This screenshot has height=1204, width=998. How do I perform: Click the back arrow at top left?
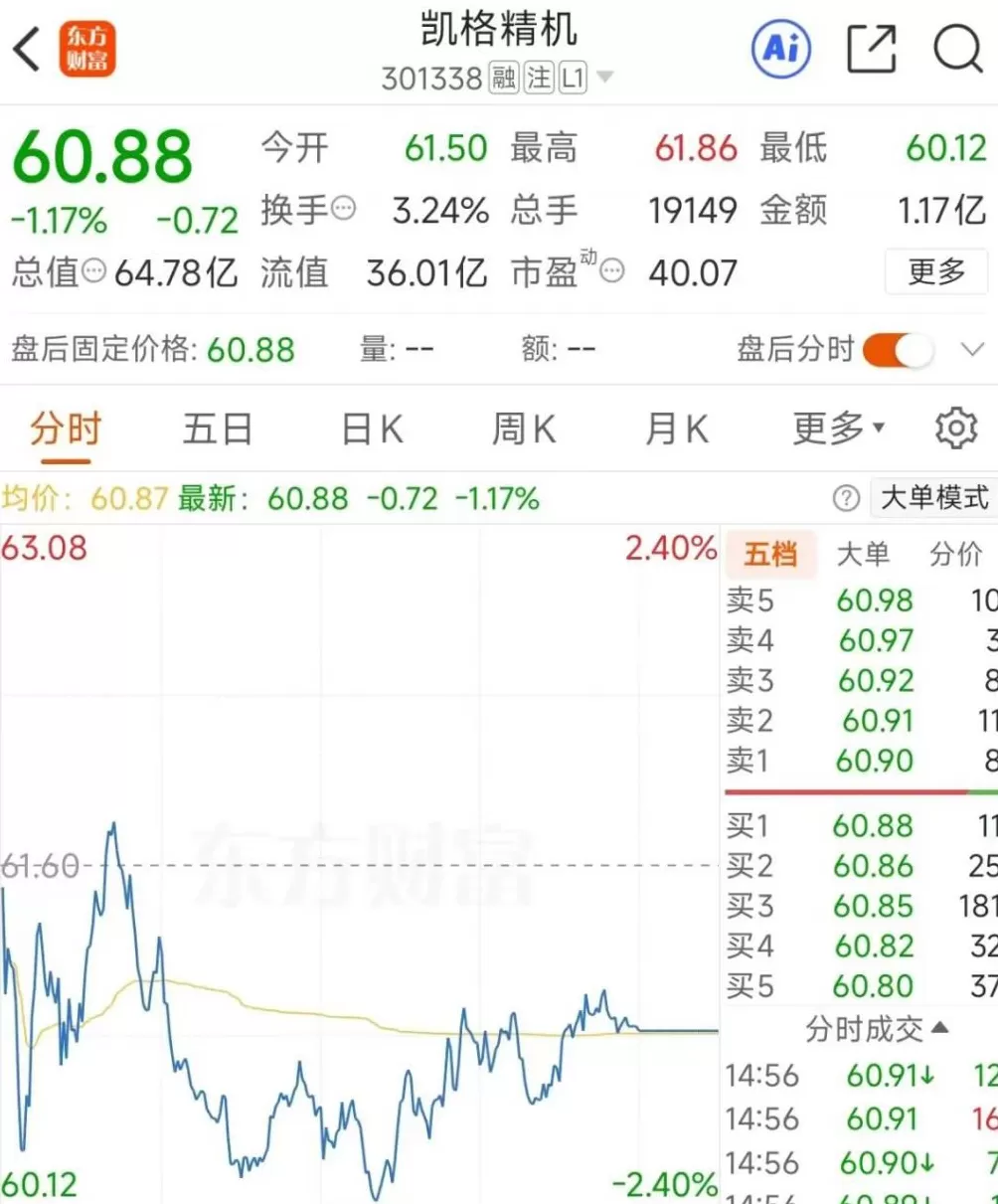pos(27,48)
